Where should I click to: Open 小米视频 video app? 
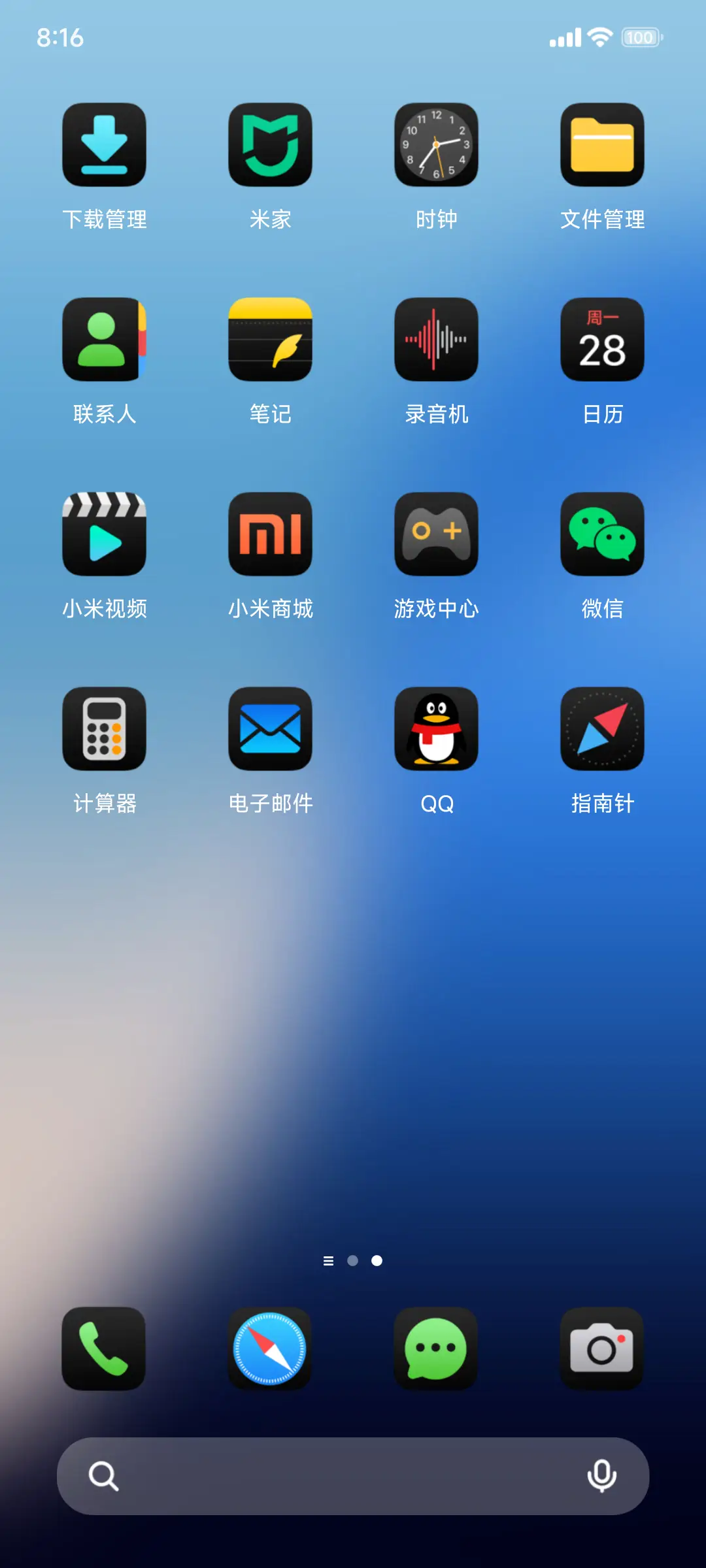pyautogui.click(x=104, y=534)
